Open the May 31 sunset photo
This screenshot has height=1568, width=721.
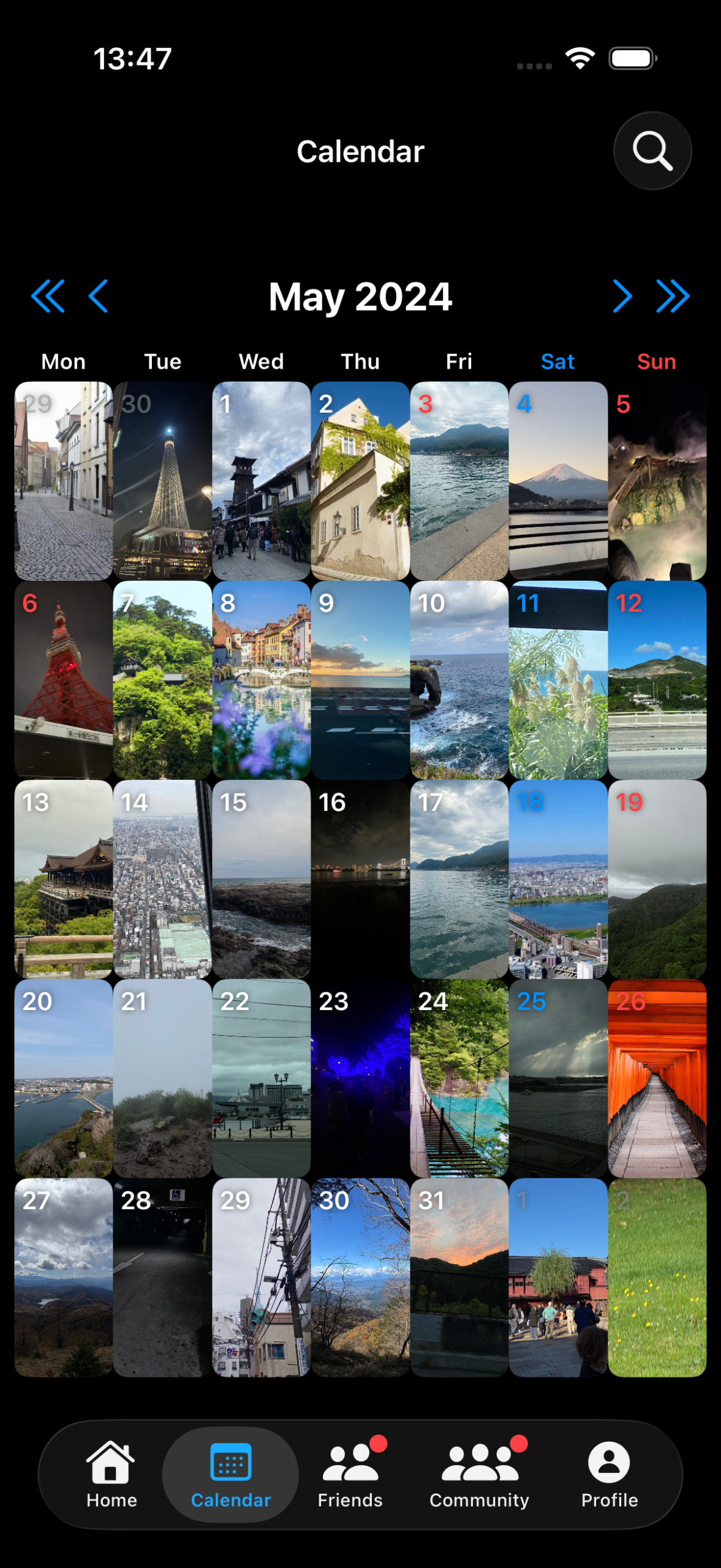pos(459,1277)
